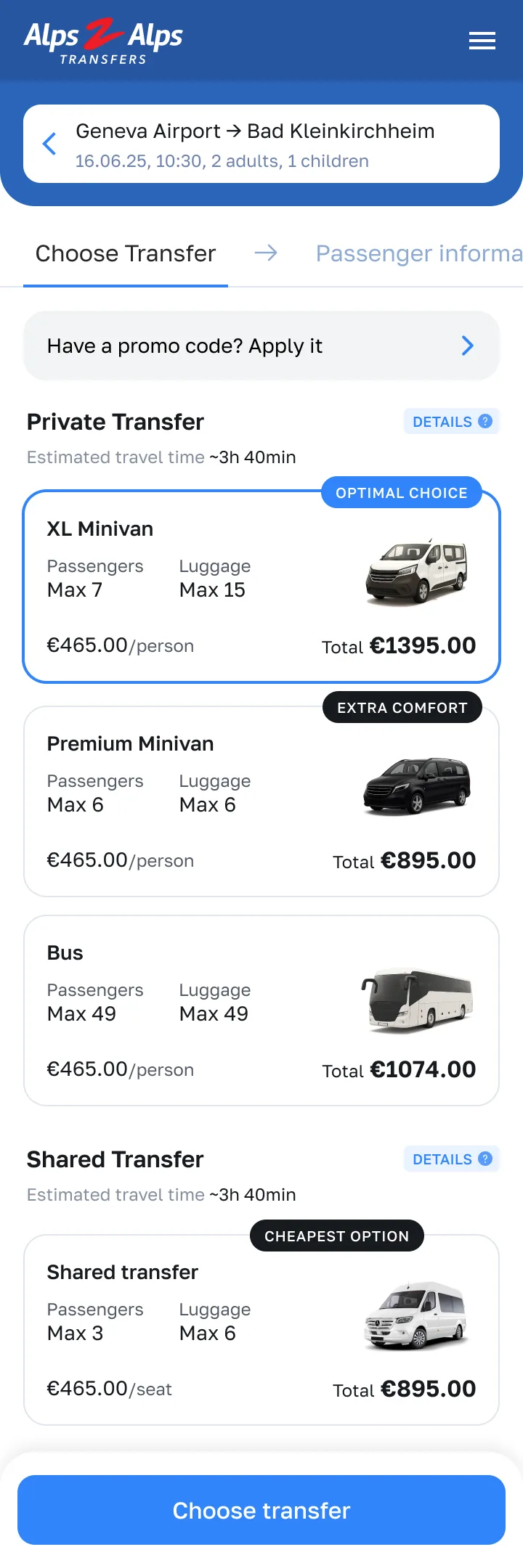523x1568 pixels.
Task: Click the back chevron on the route summary
Action: 49,144
